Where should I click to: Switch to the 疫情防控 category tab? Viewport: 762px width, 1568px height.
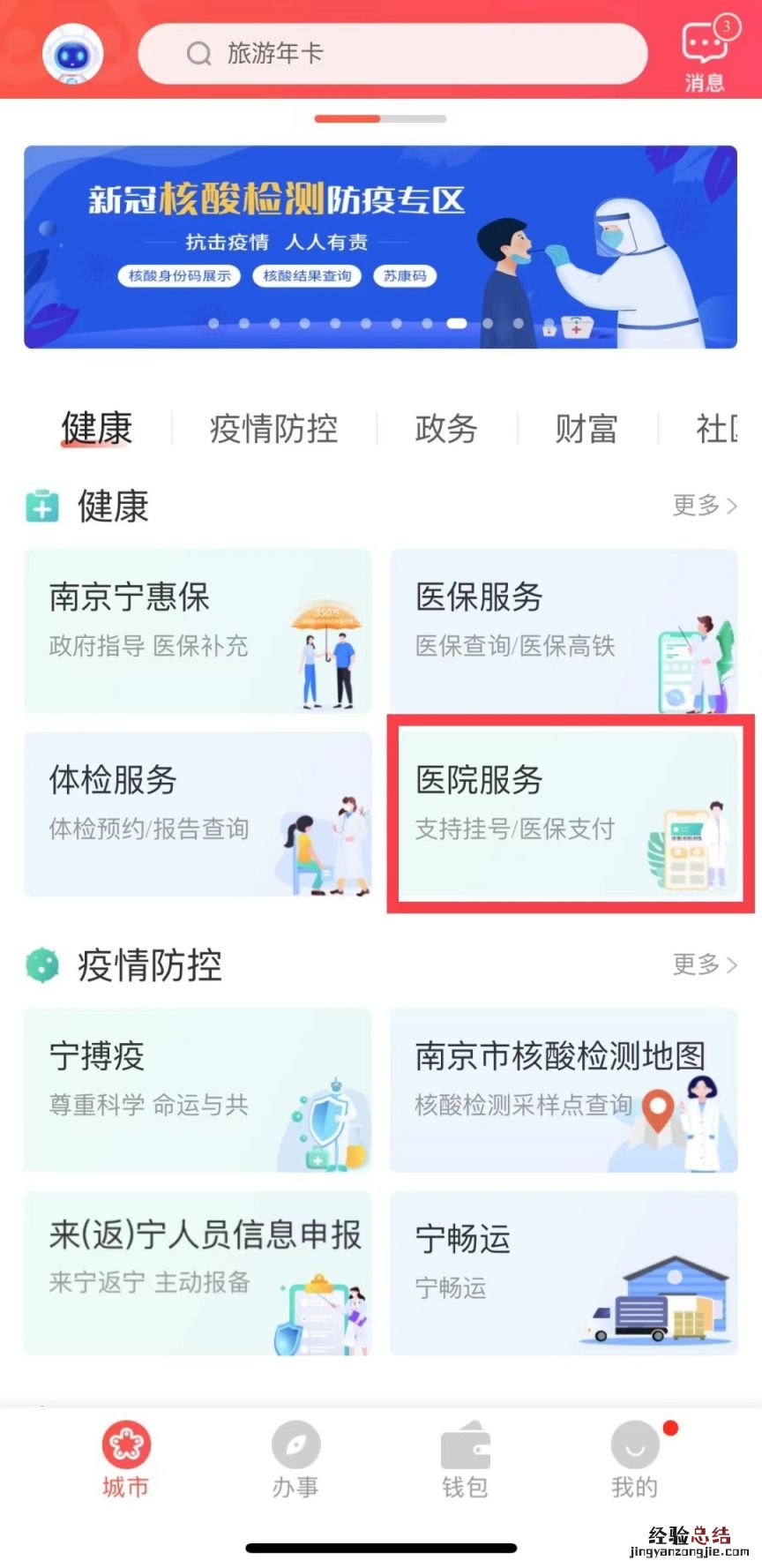click(273, 429)
